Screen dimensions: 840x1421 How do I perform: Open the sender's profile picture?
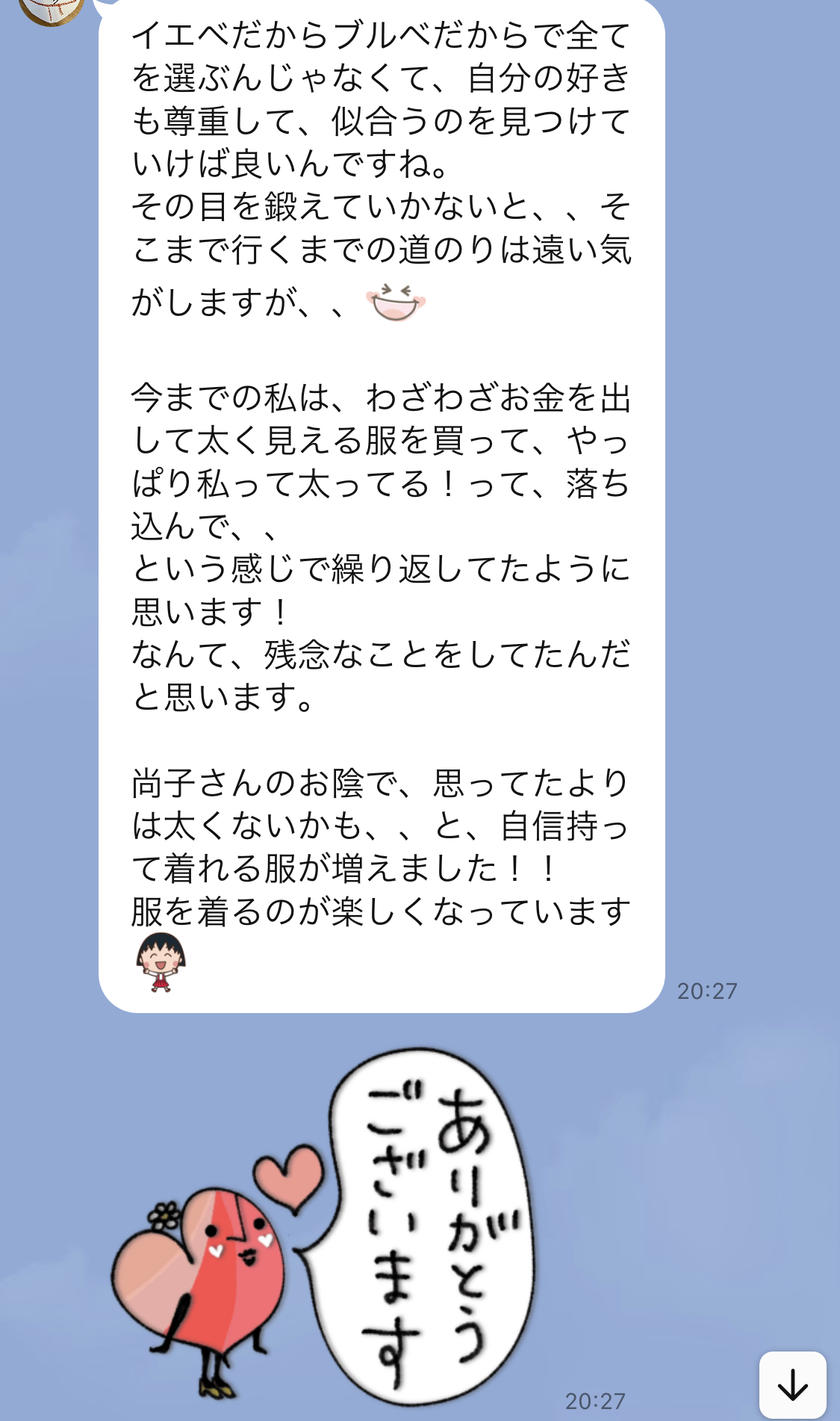click(x=51, y=9)
